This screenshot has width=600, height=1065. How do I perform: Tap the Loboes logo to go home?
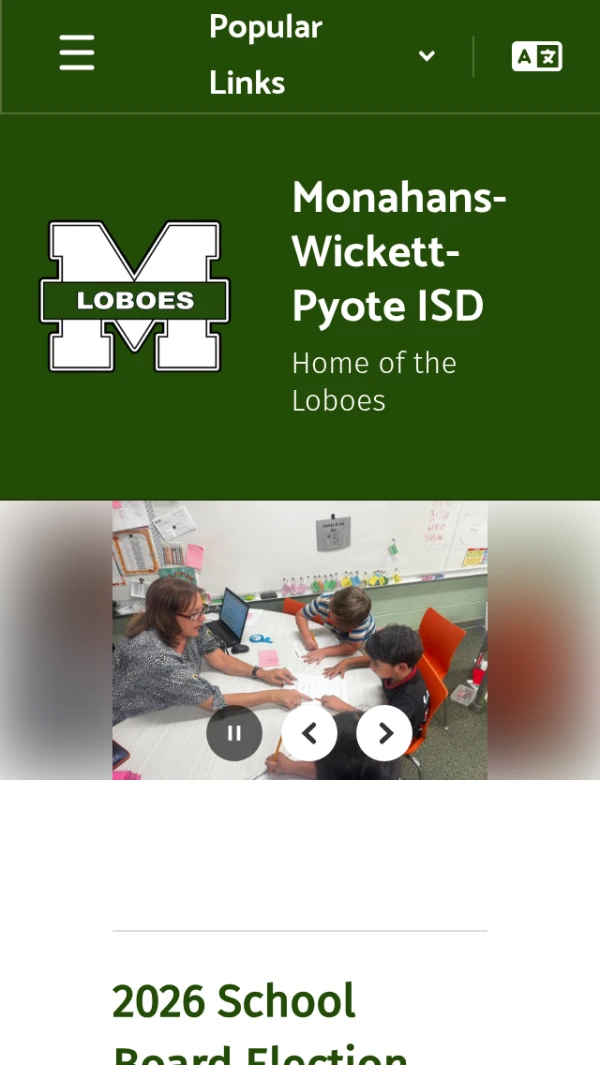135,296
